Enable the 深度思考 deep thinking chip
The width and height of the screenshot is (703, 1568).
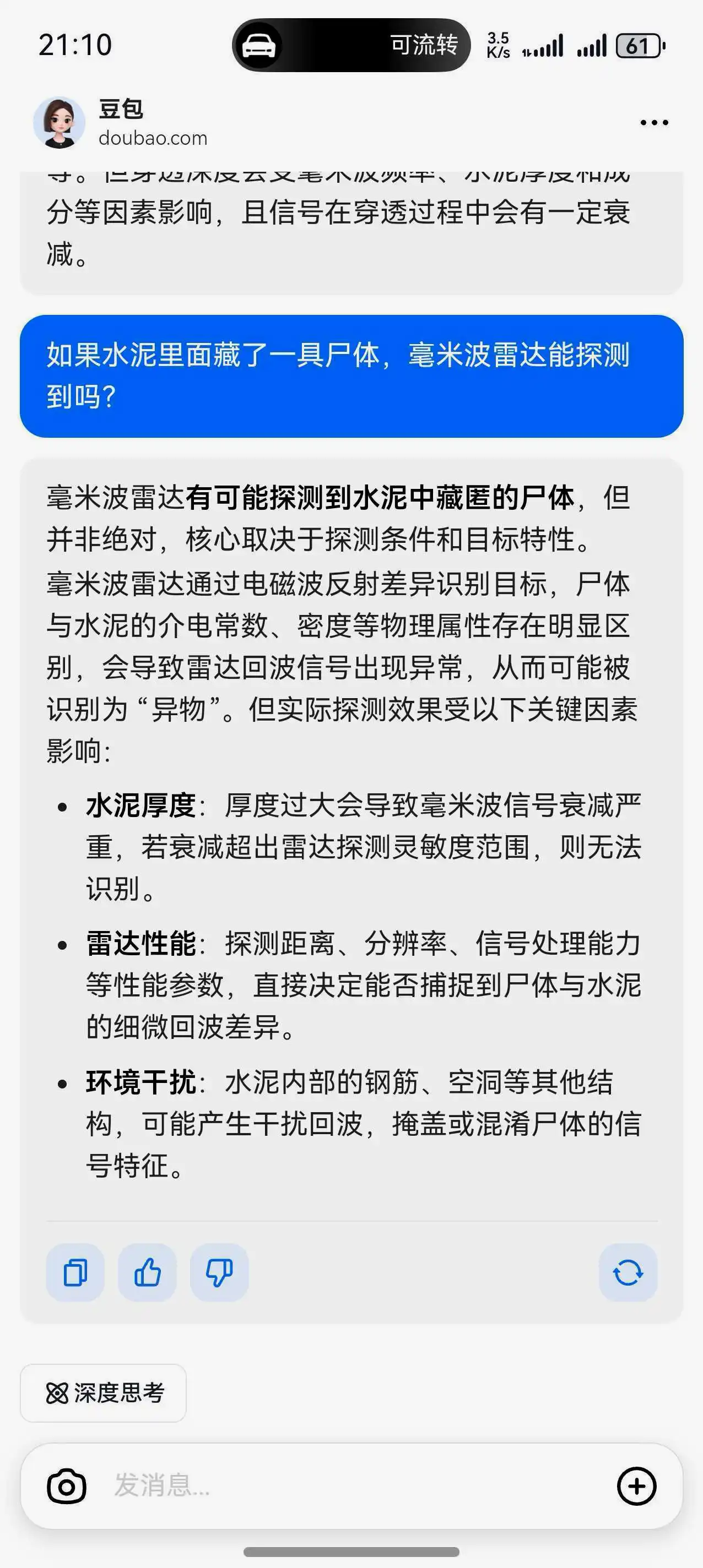coord(104,1393)
